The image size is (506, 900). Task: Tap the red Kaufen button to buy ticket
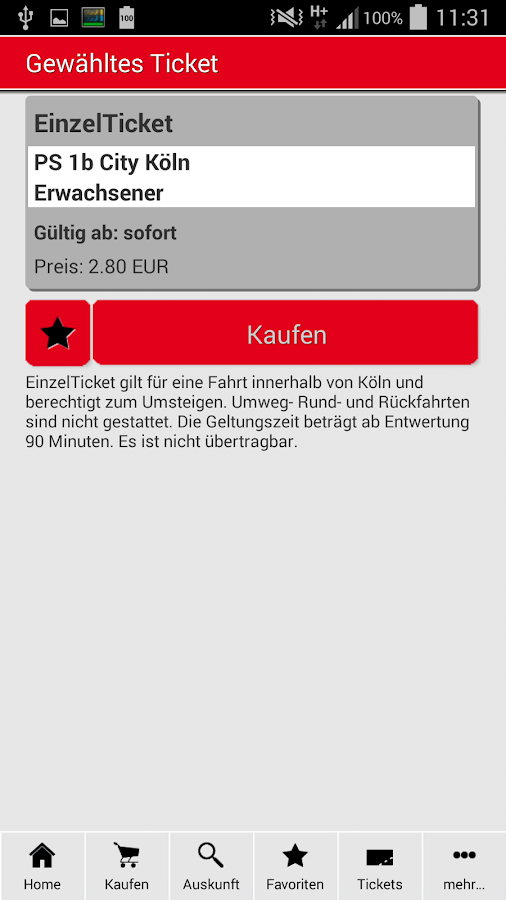(286, 333)
